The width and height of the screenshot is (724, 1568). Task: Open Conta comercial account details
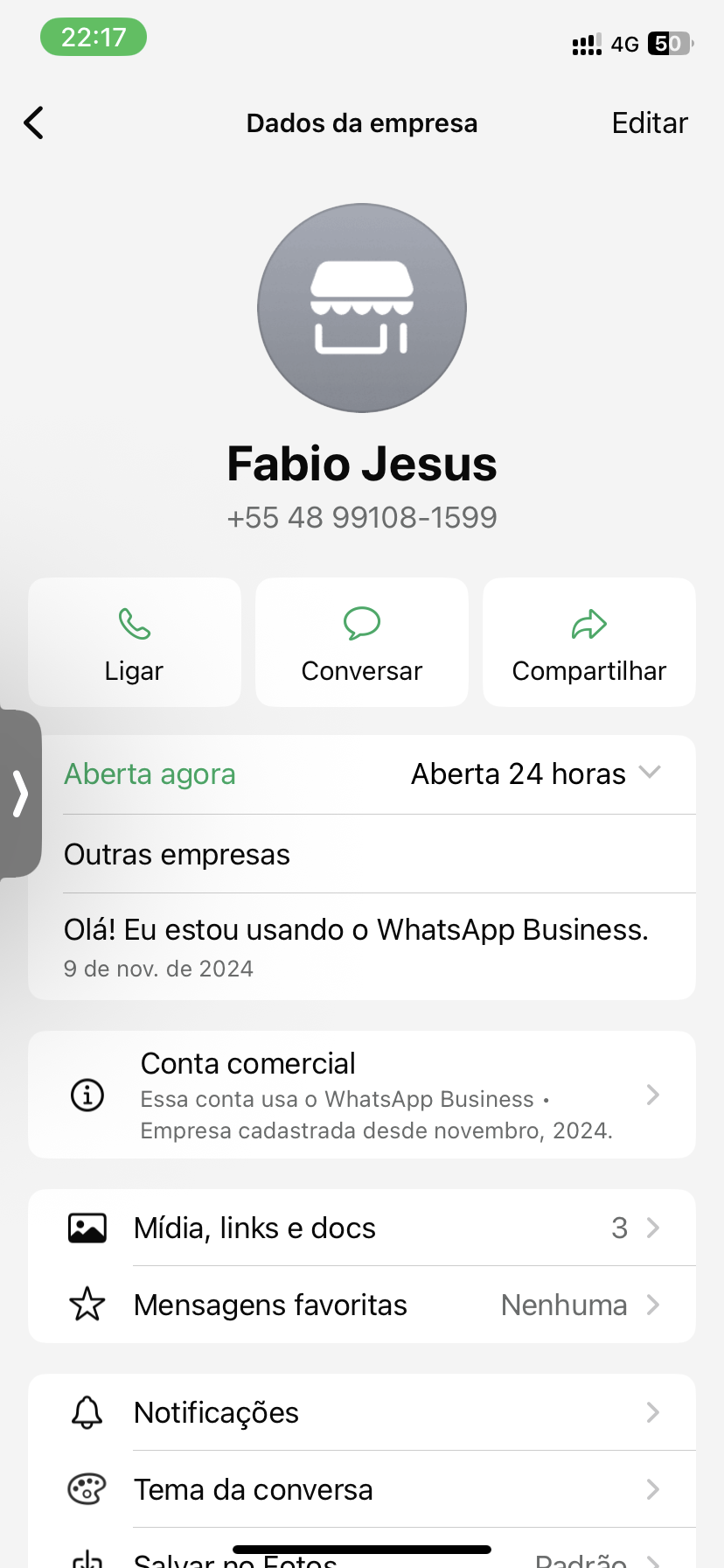pyautogui.click(x=362, y=1095)
